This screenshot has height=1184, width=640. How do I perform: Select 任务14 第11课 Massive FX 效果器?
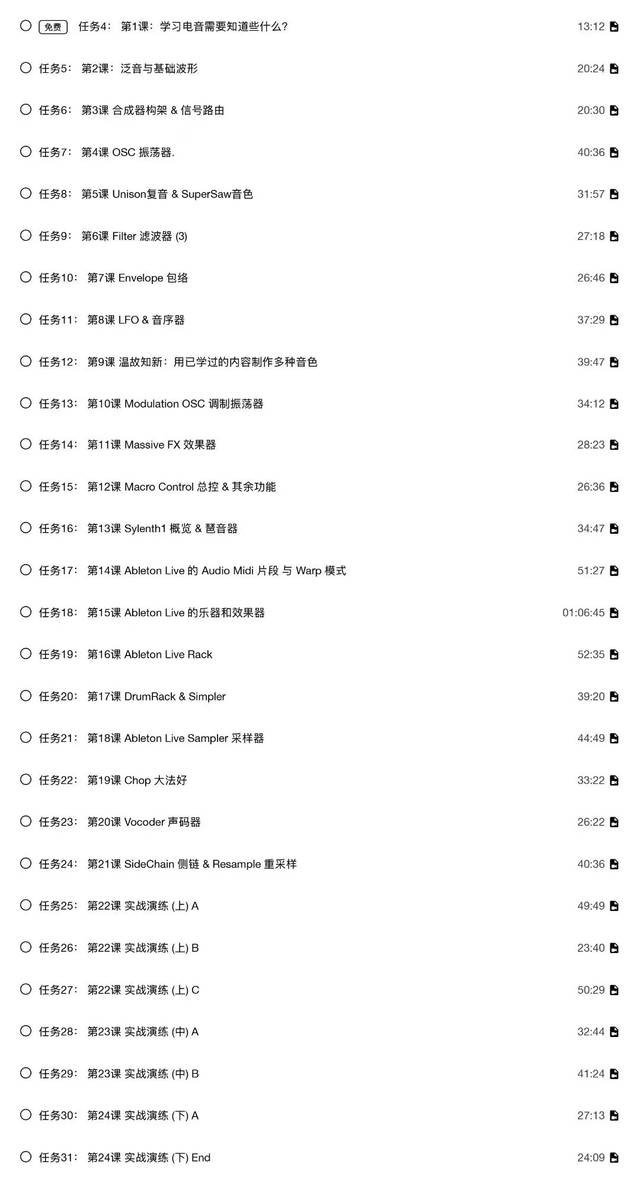pos(320,445)
